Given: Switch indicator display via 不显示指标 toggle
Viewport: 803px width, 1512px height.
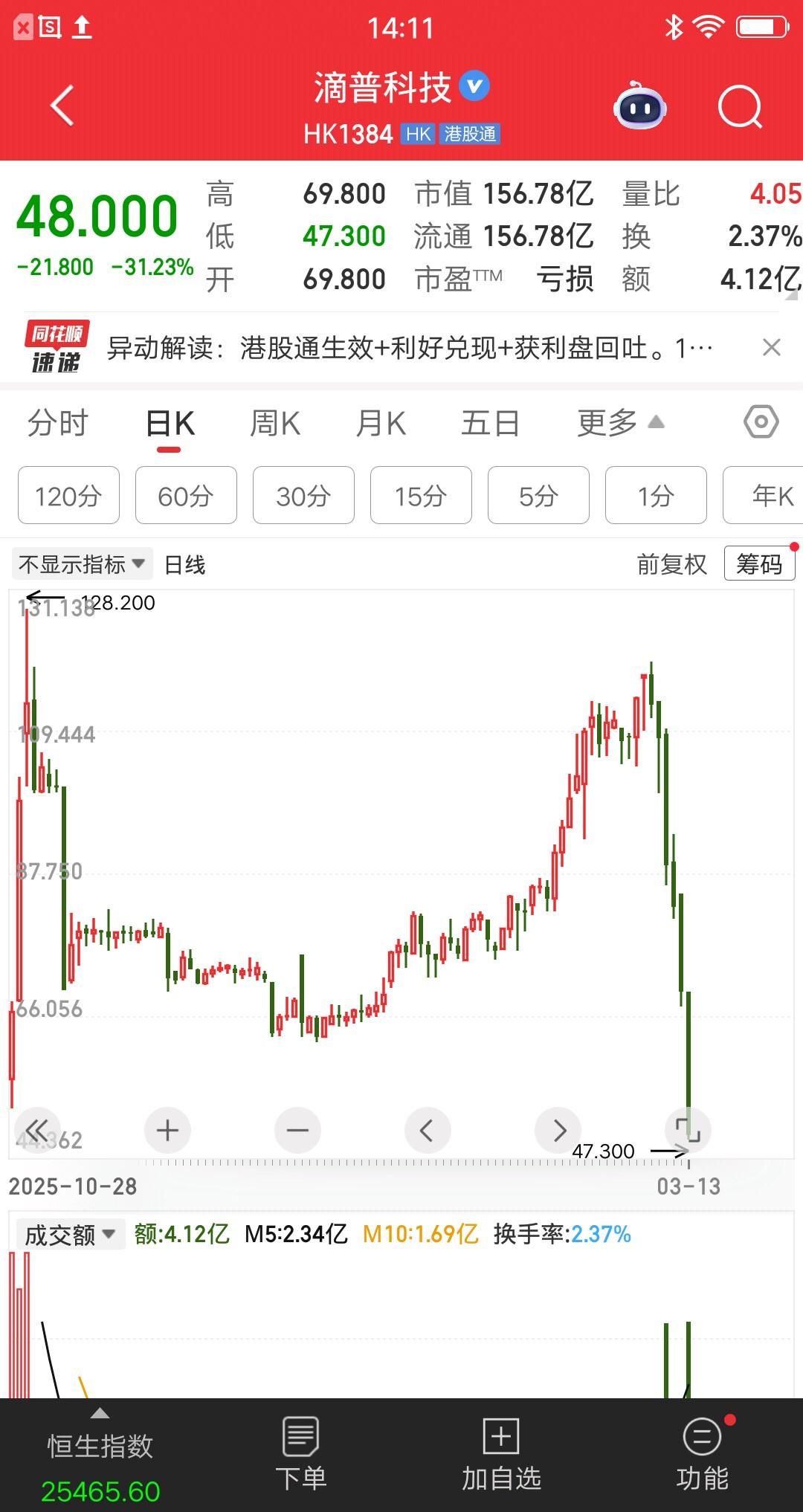Looking at the screenshot, I should tap(80, 563).
